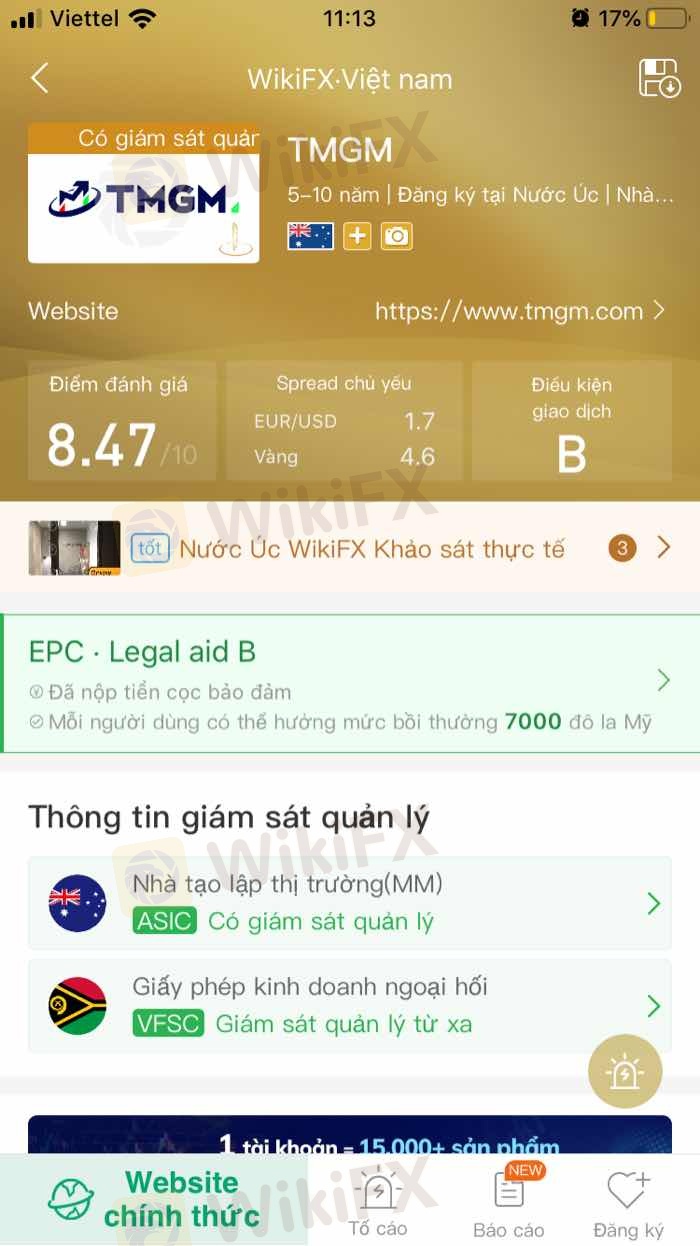Open the VFSC license details row

[x=350, y=1006]
